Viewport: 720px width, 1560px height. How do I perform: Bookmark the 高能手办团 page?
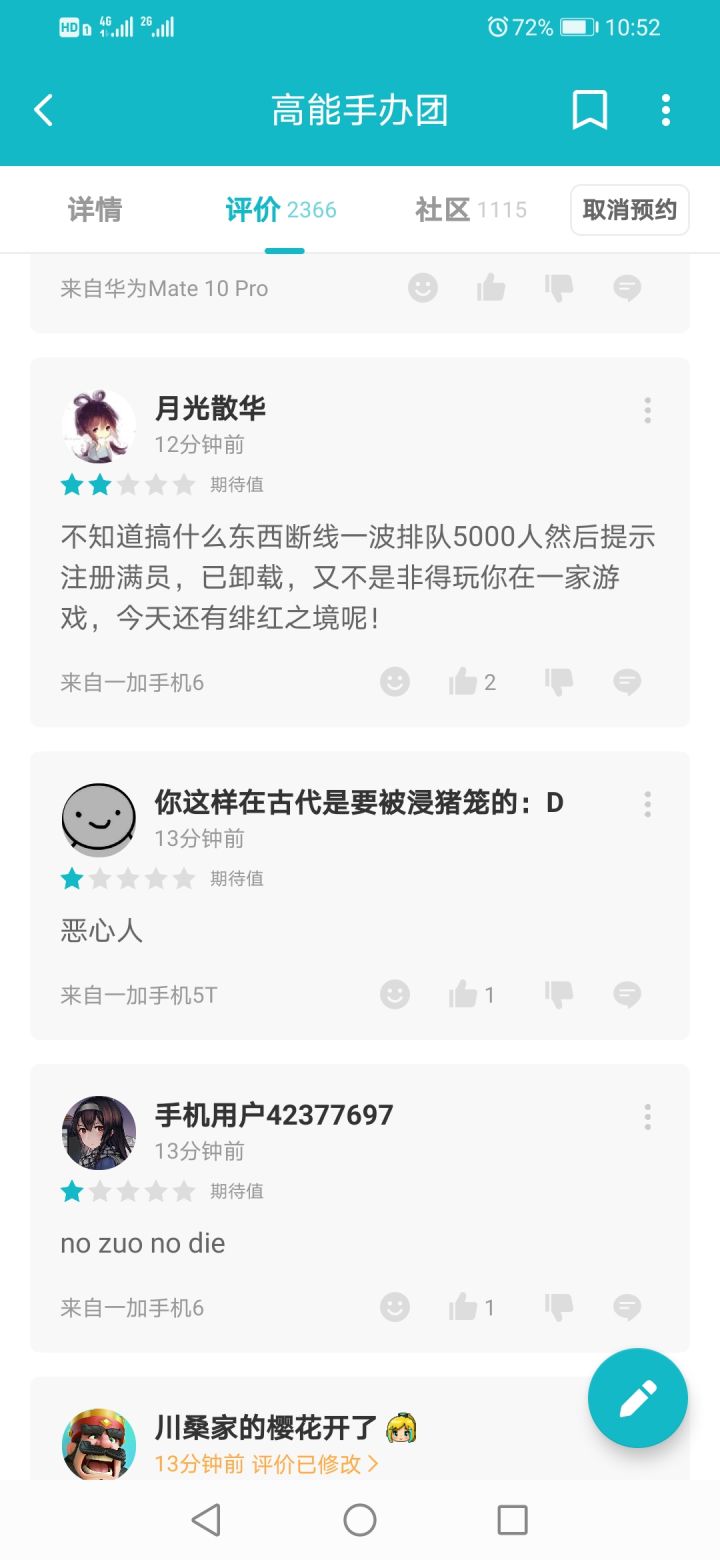590,110
